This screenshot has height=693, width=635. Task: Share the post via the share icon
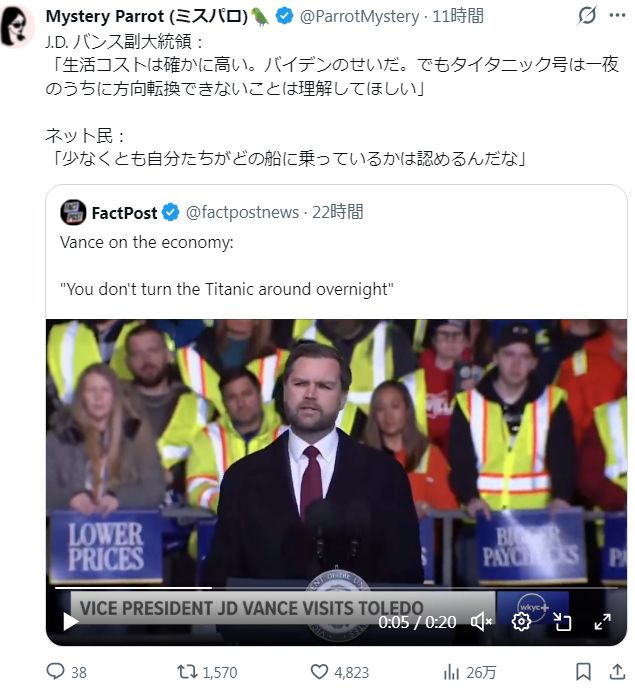[617, 672]
